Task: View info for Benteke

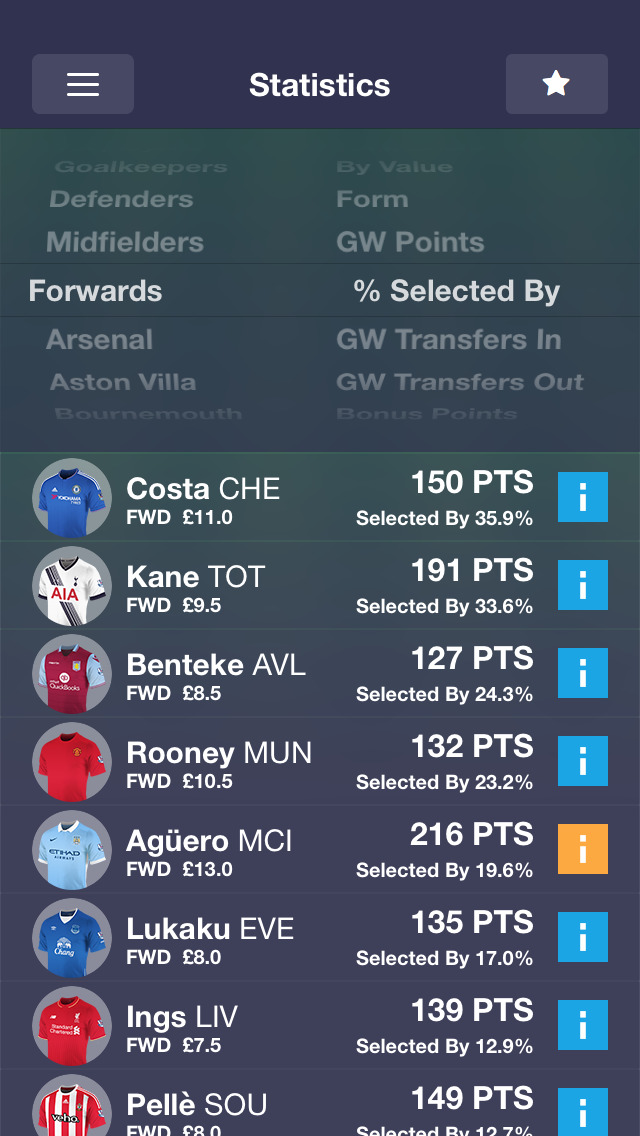Action: click(582, 673)
